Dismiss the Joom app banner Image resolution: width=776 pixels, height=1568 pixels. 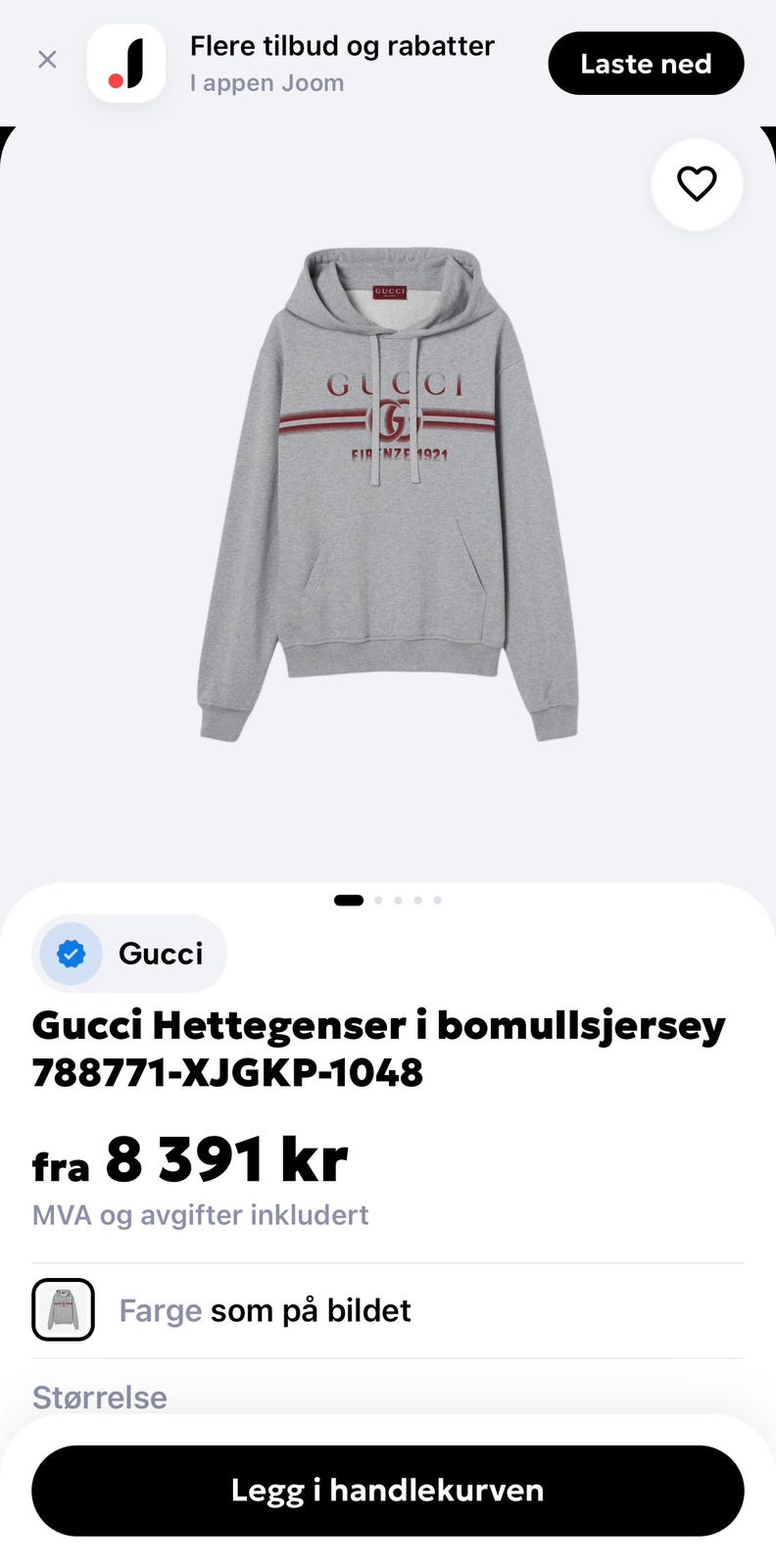tap(47, 60)
